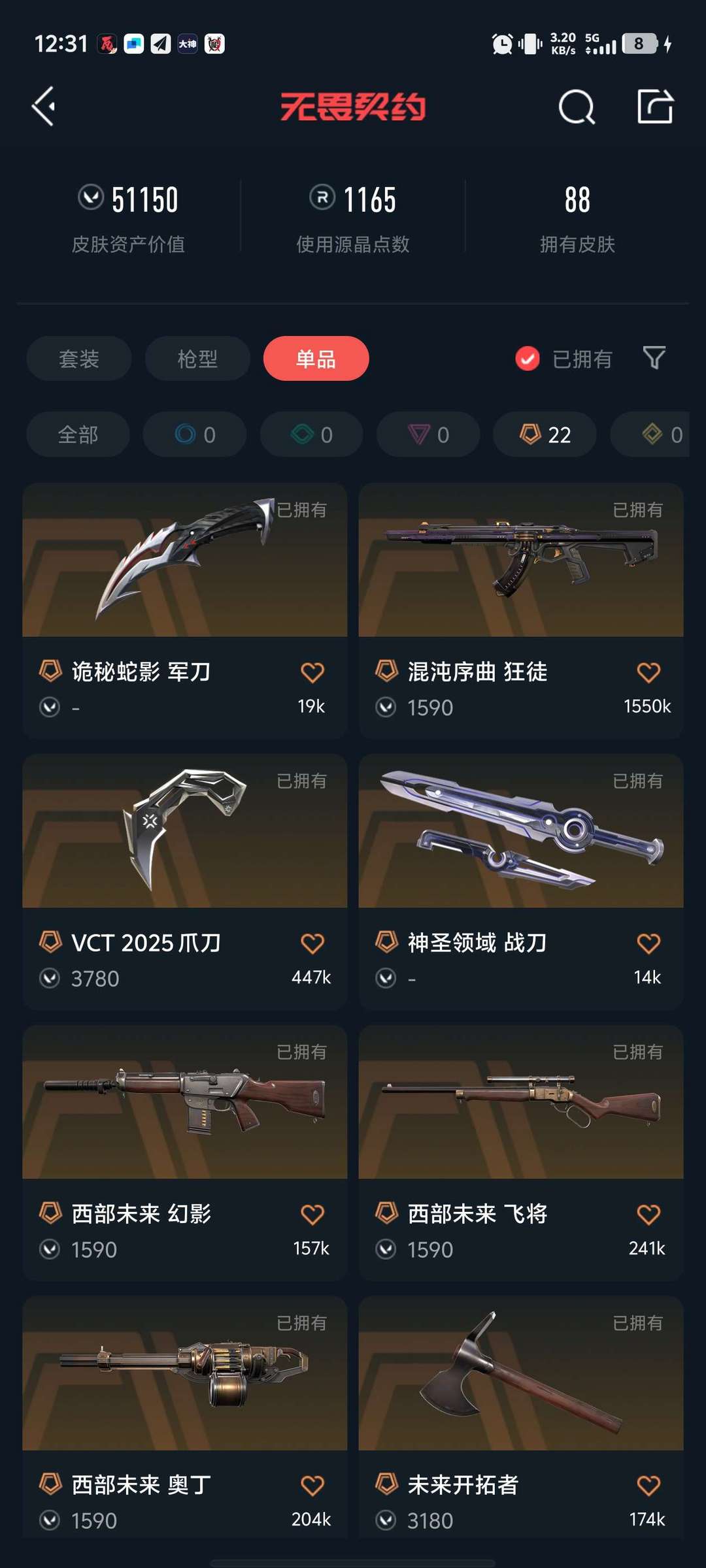The image size is (706, 1568).
Task: Open the 诡秘蛇影 军刀 skin card
Action: coord(184,610)
